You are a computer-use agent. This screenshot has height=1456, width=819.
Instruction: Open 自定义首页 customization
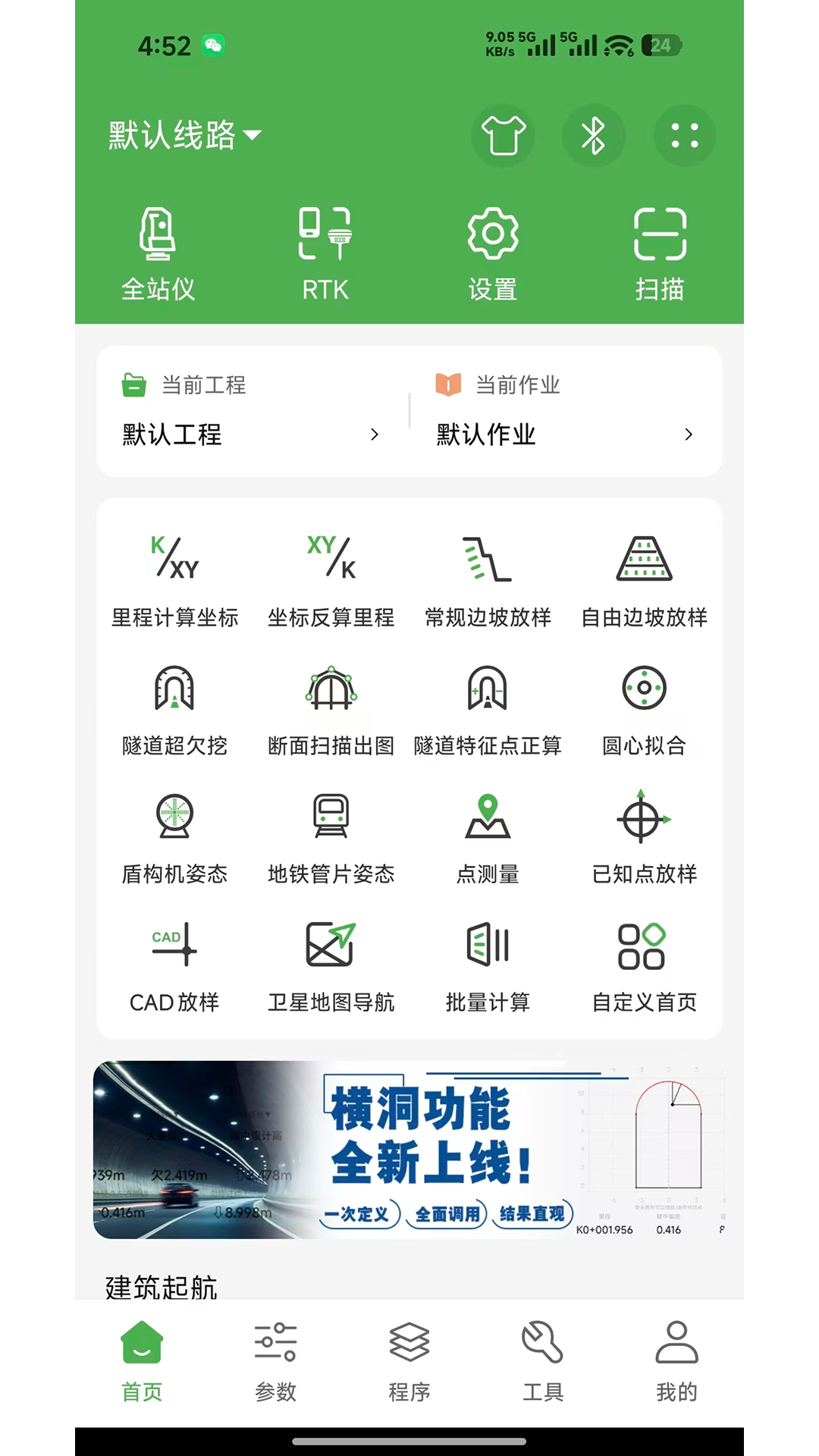pos(644,965)
